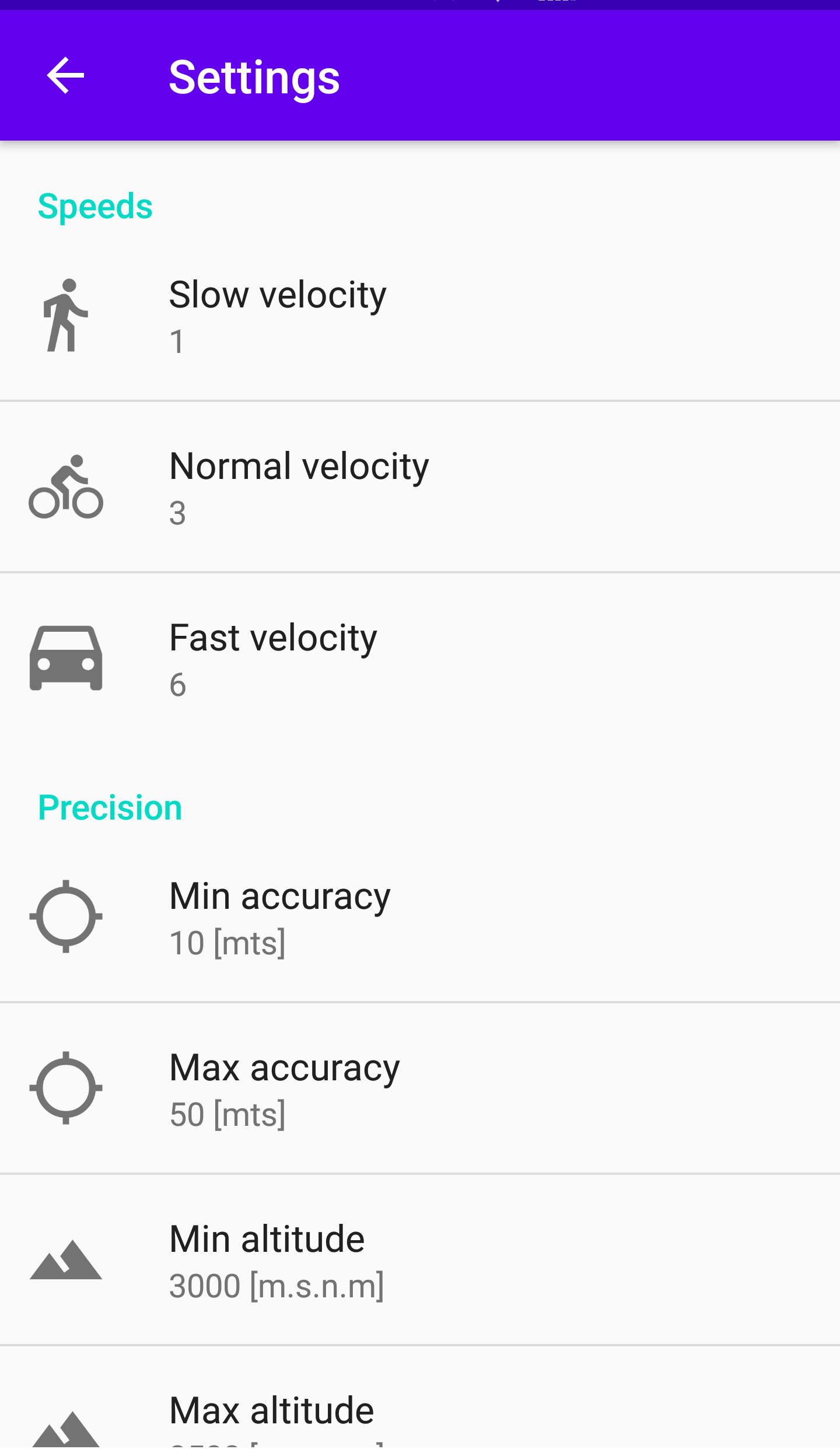
Task: Select the Min altitude option
Action: 420,1260
